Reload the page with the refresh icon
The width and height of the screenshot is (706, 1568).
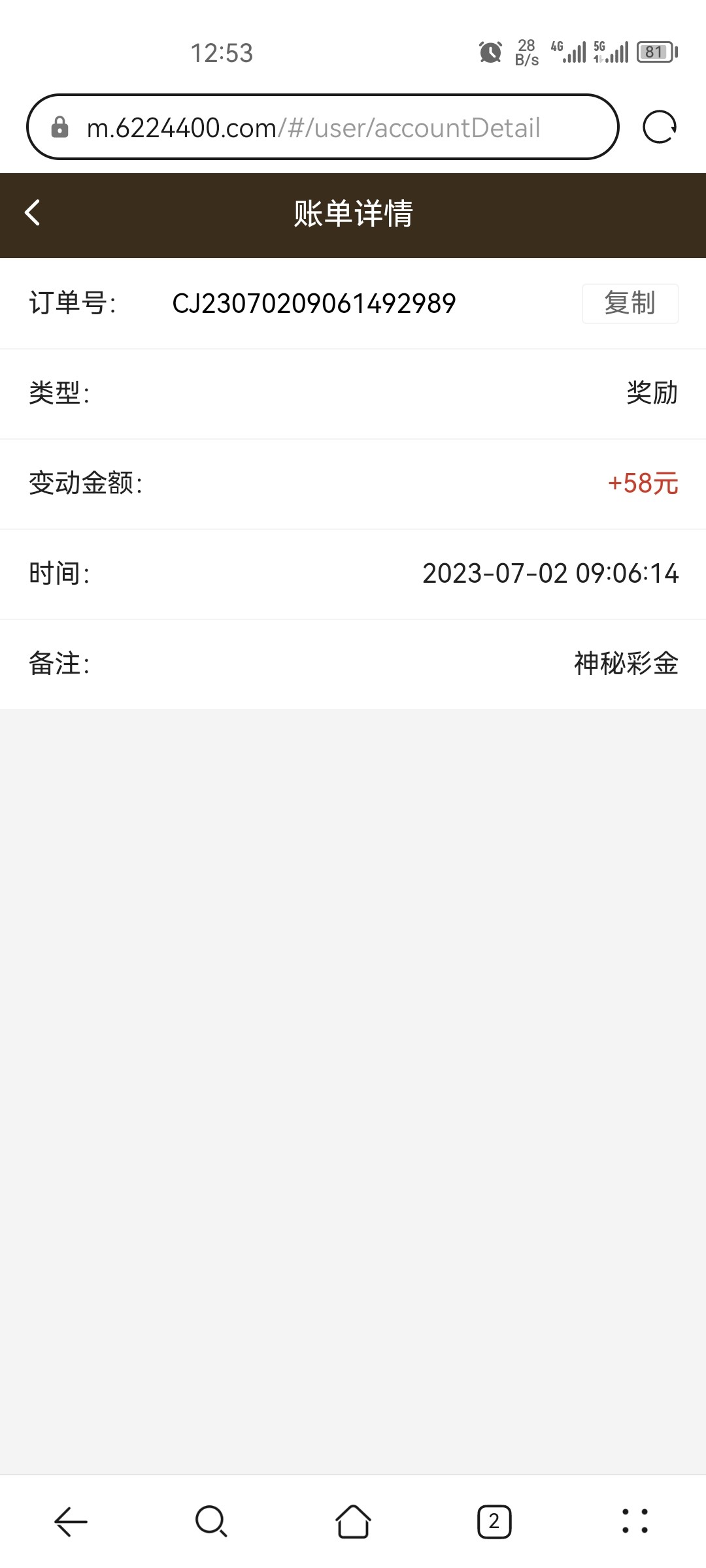click(659, 127)
